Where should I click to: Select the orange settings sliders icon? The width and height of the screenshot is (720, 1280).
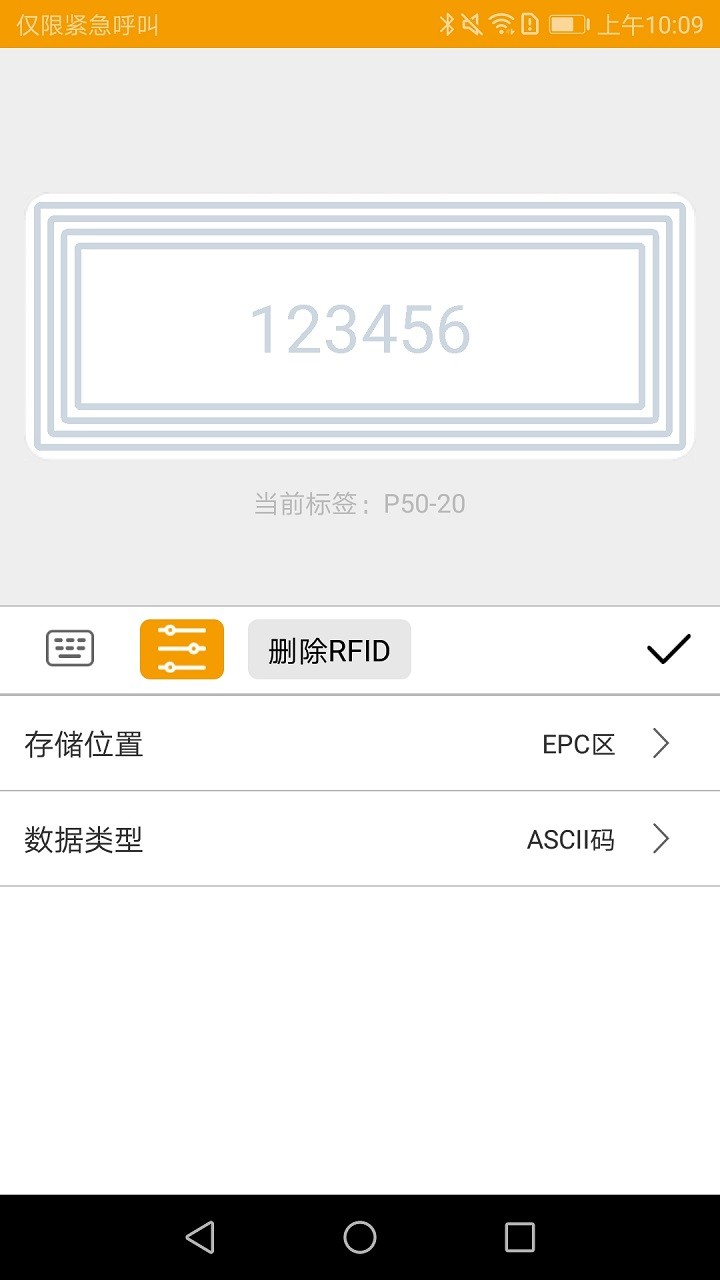182,648
